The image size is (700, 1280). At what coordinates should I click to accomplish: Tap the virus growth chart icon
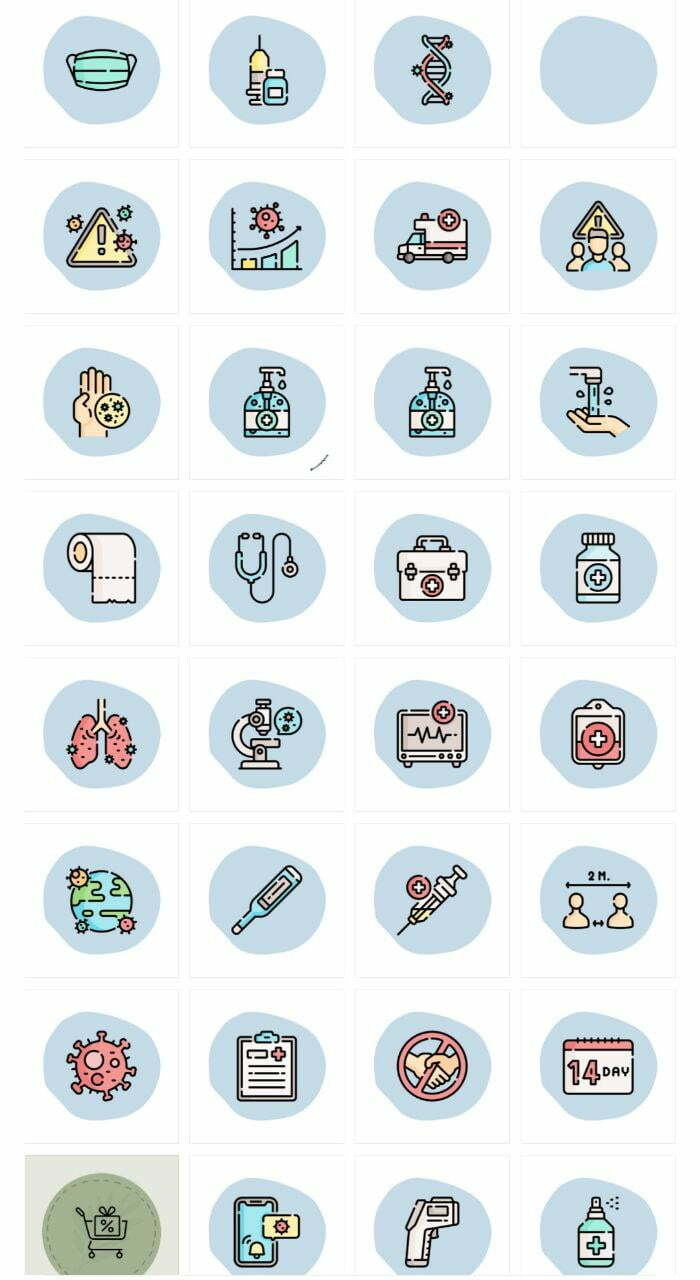[267, 236]
